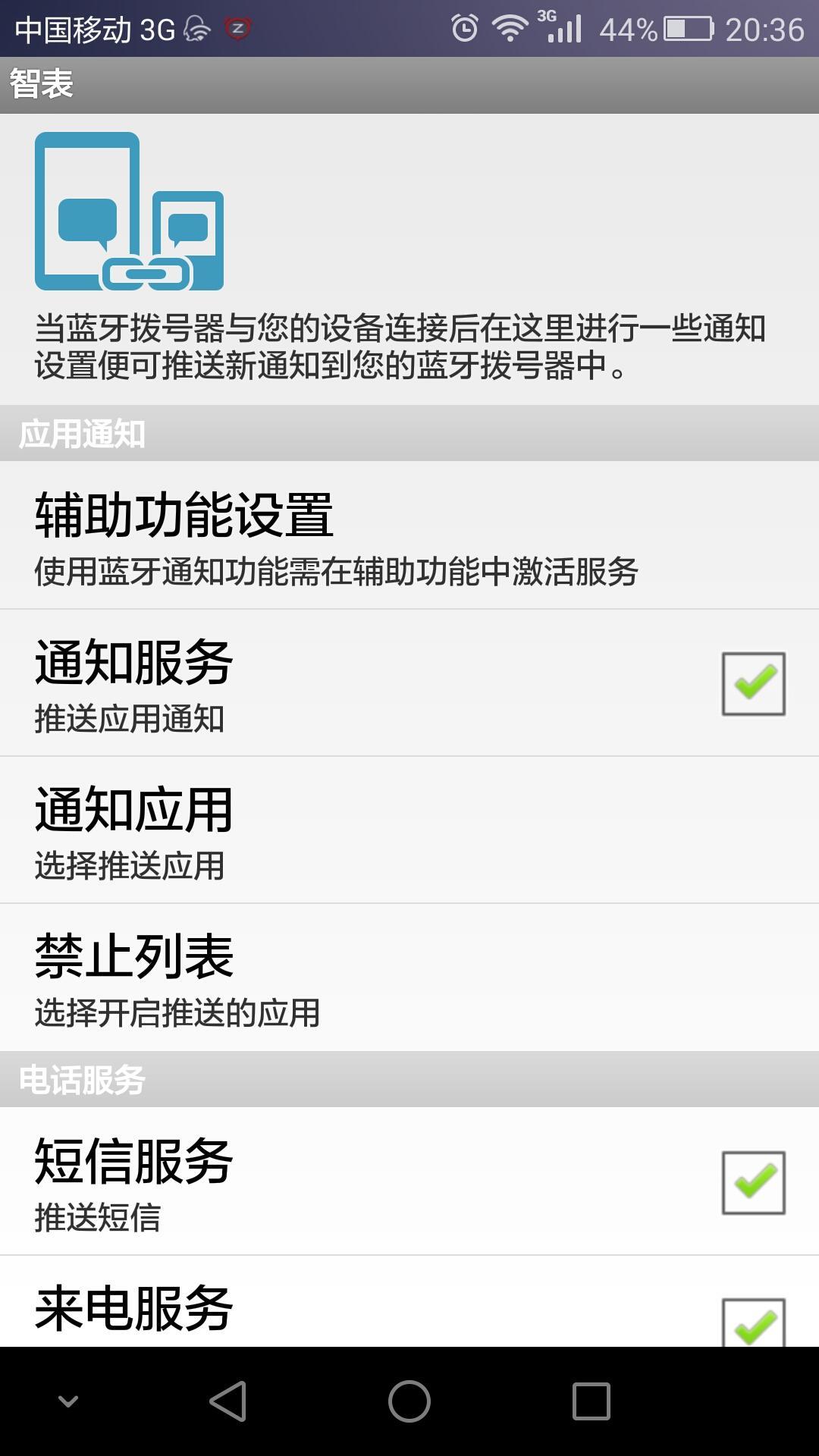Hide the navigation bar with the arrow
Image resolution: width=819 pixels, height=1456 pixels.
(x=68, y=1401)
